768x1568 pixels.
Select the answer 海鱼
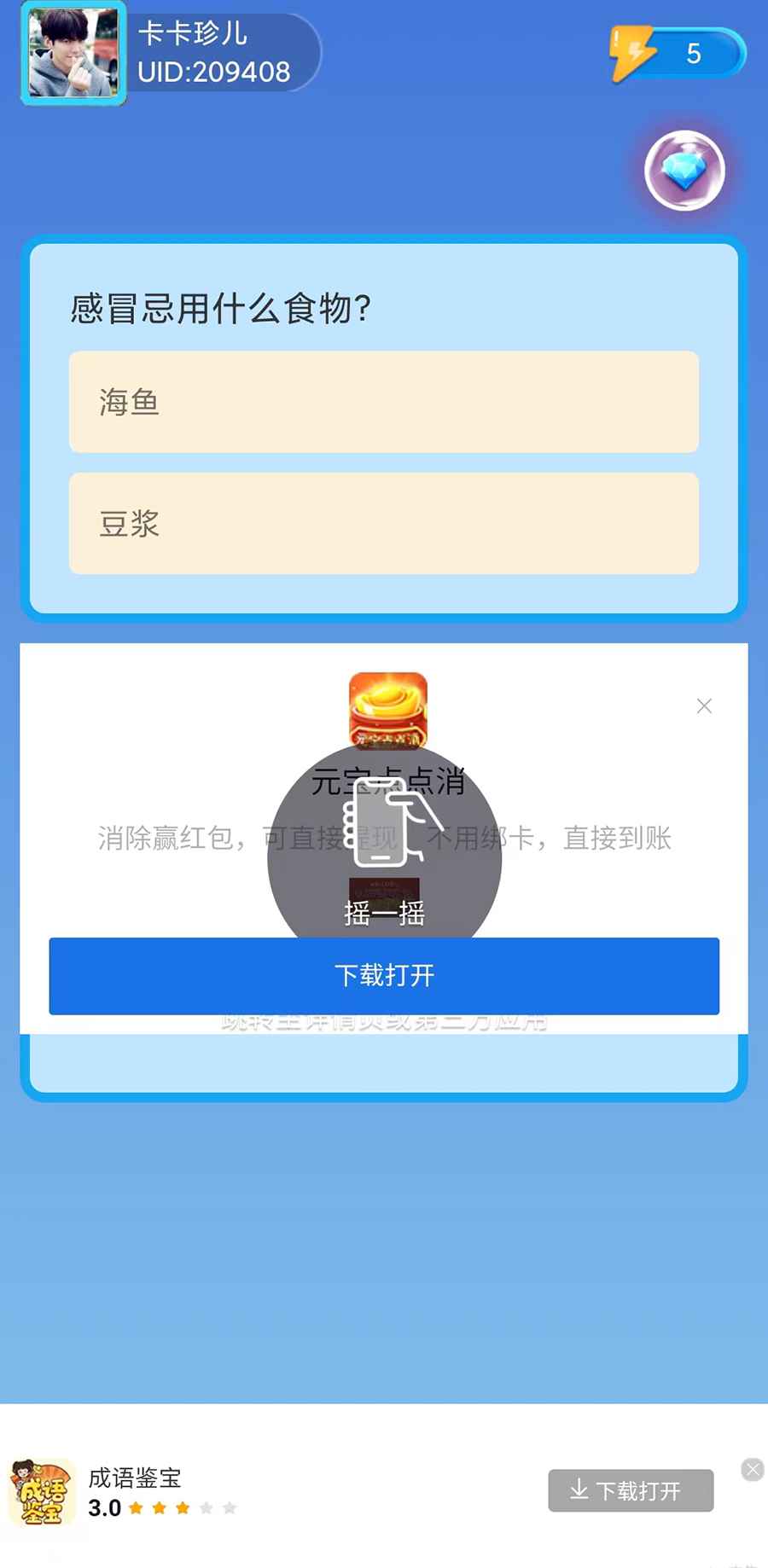click(x=383, y=402)
